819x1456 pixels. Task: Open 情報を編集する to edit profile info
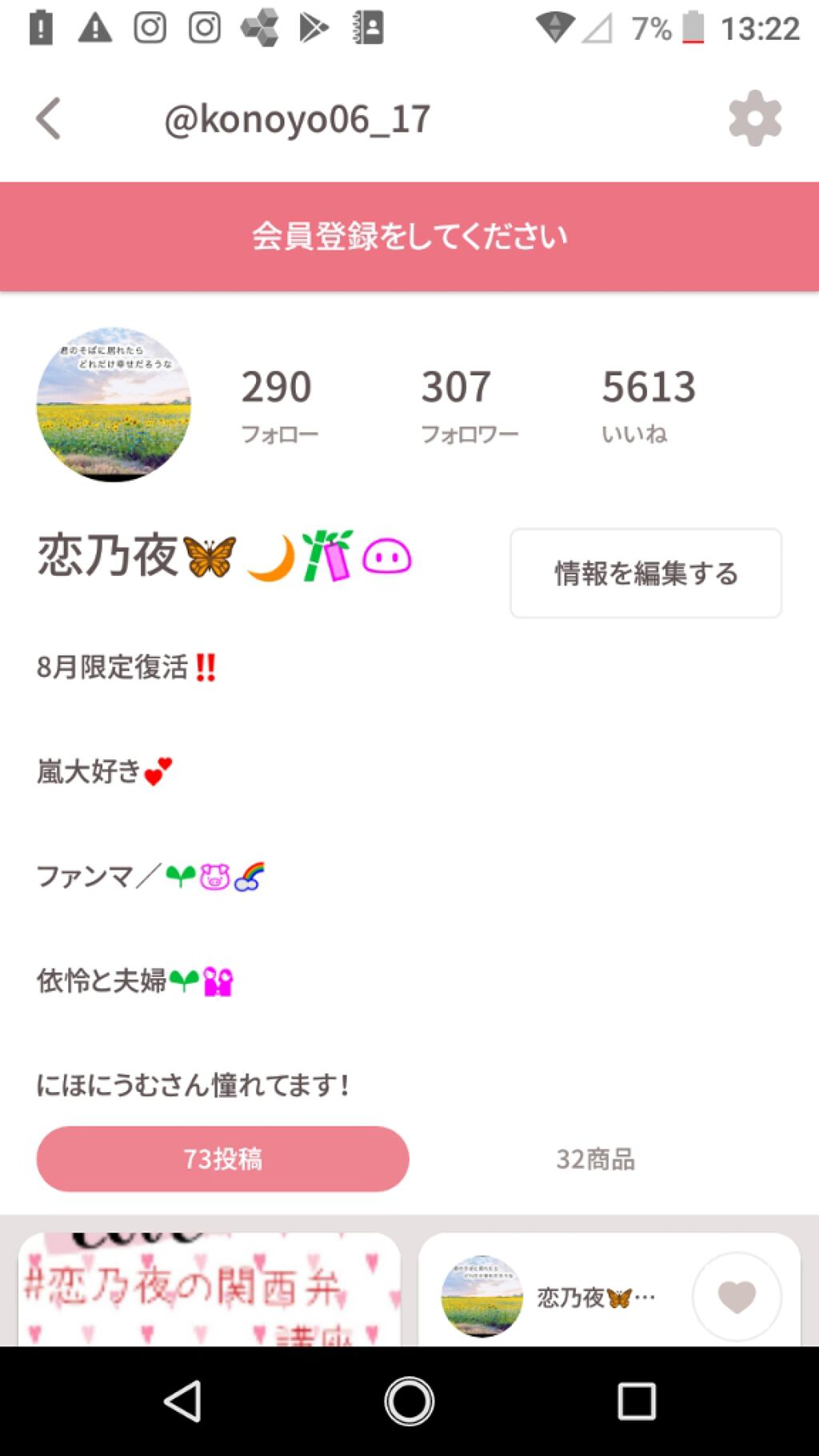645,573
